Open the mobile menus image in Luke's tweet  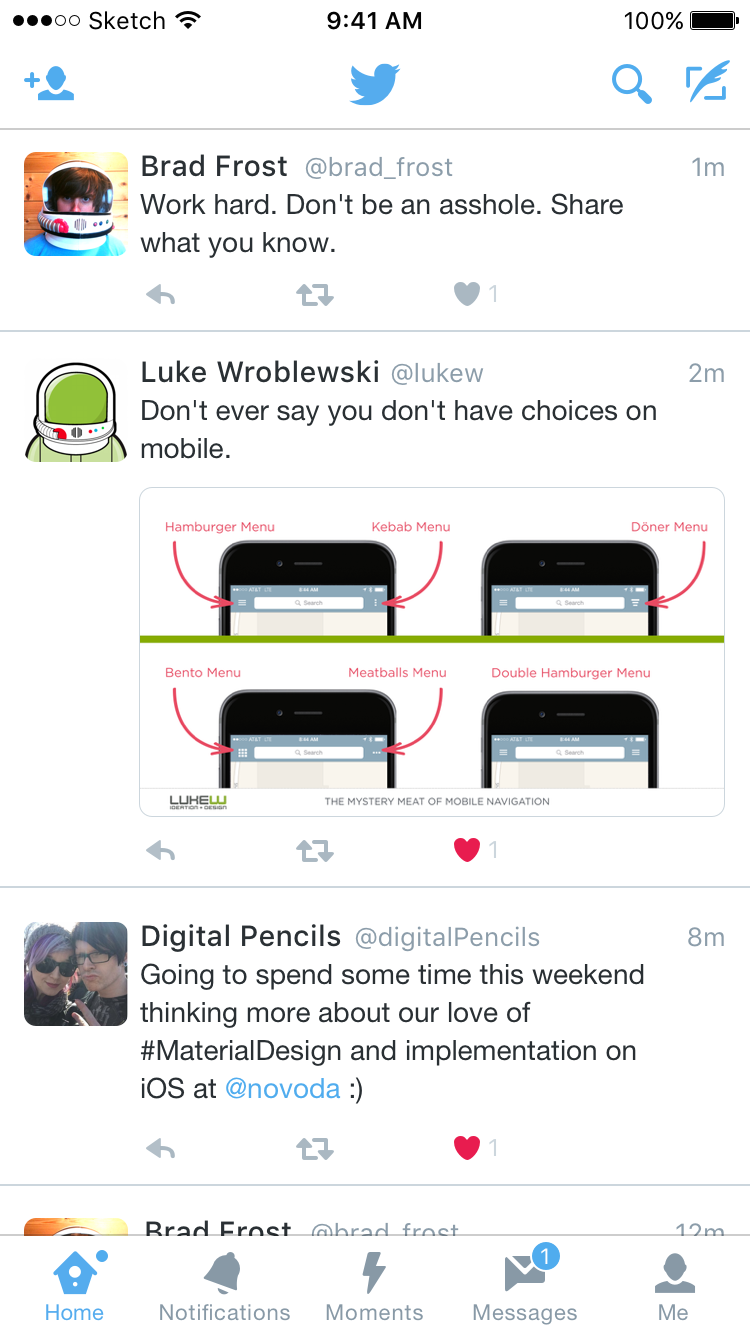tap(431, 651)
